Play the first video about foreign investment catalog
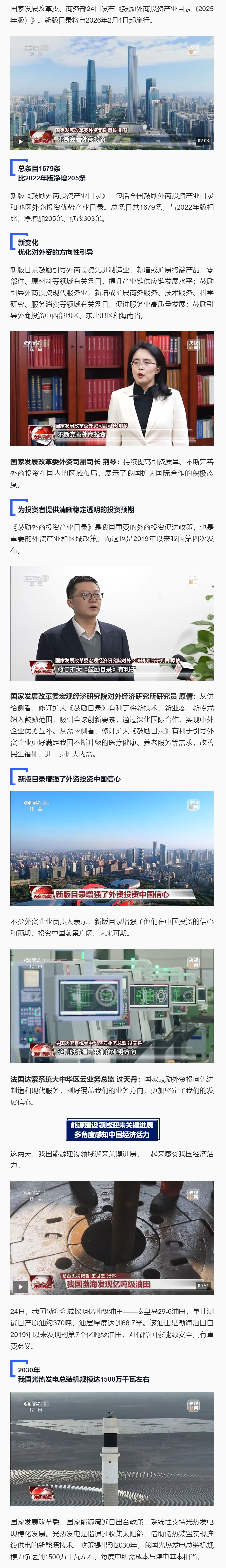This screenshot has width=226, height=1568. (20, 141)
